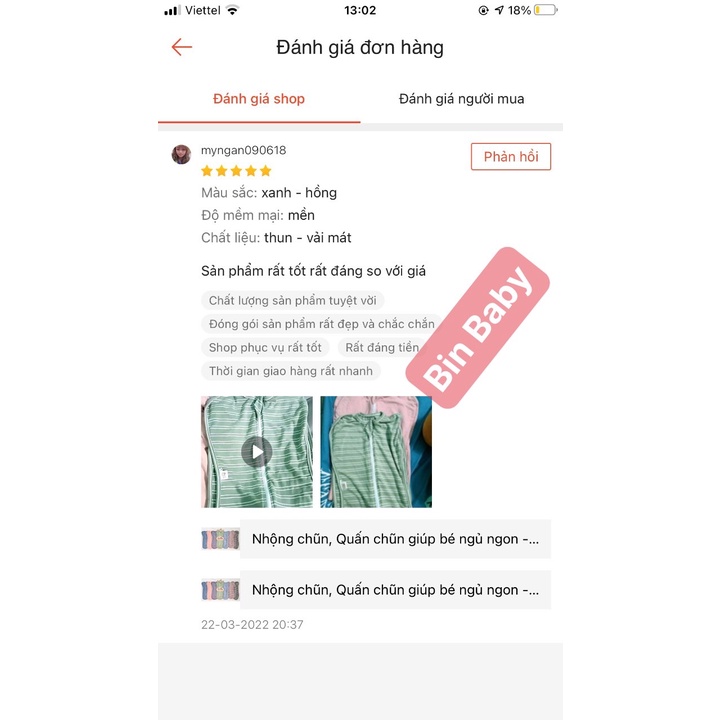Go back using the top-left arrow
720x720 pixels.
coord(181,47)
